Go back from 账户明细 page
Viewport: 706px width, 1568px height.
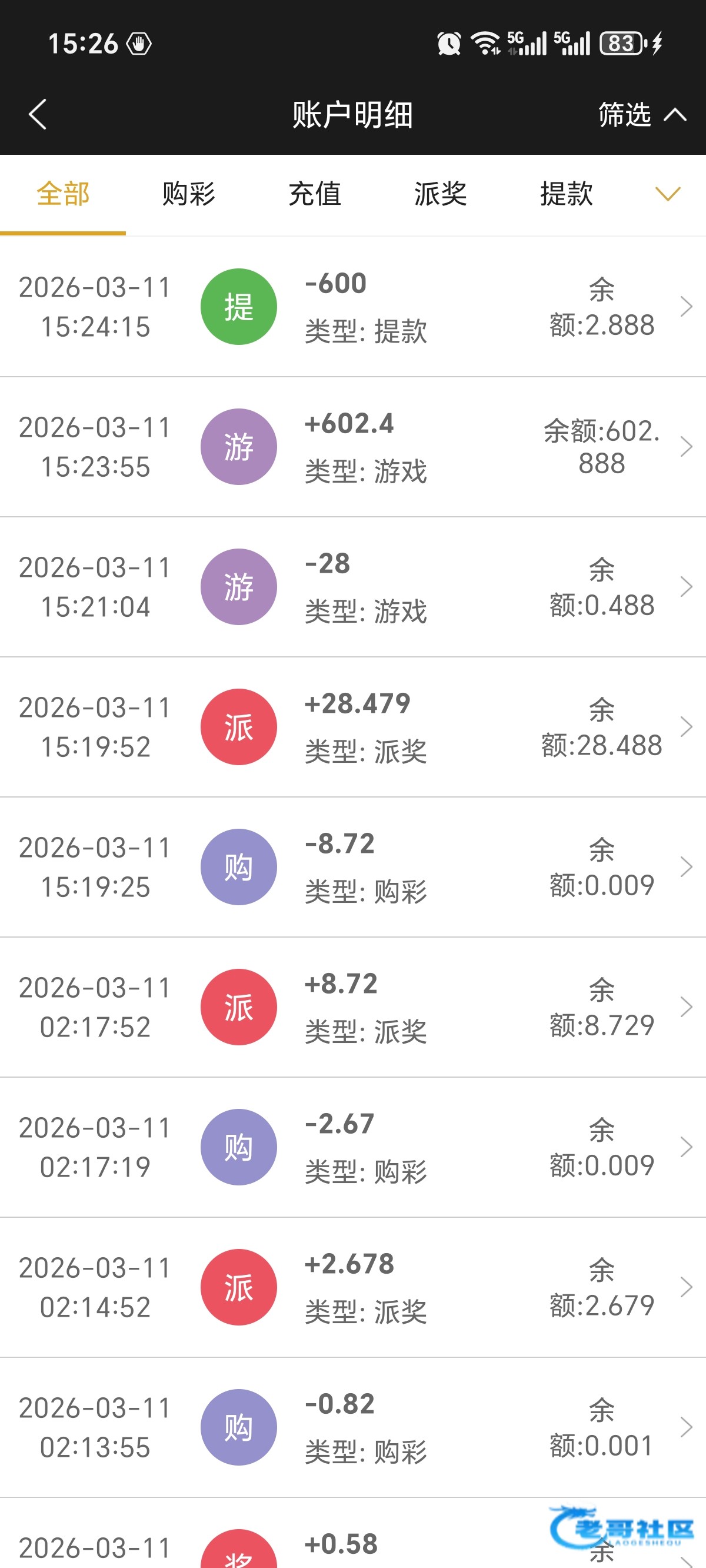pyautogui.click(x=38, y=114)
